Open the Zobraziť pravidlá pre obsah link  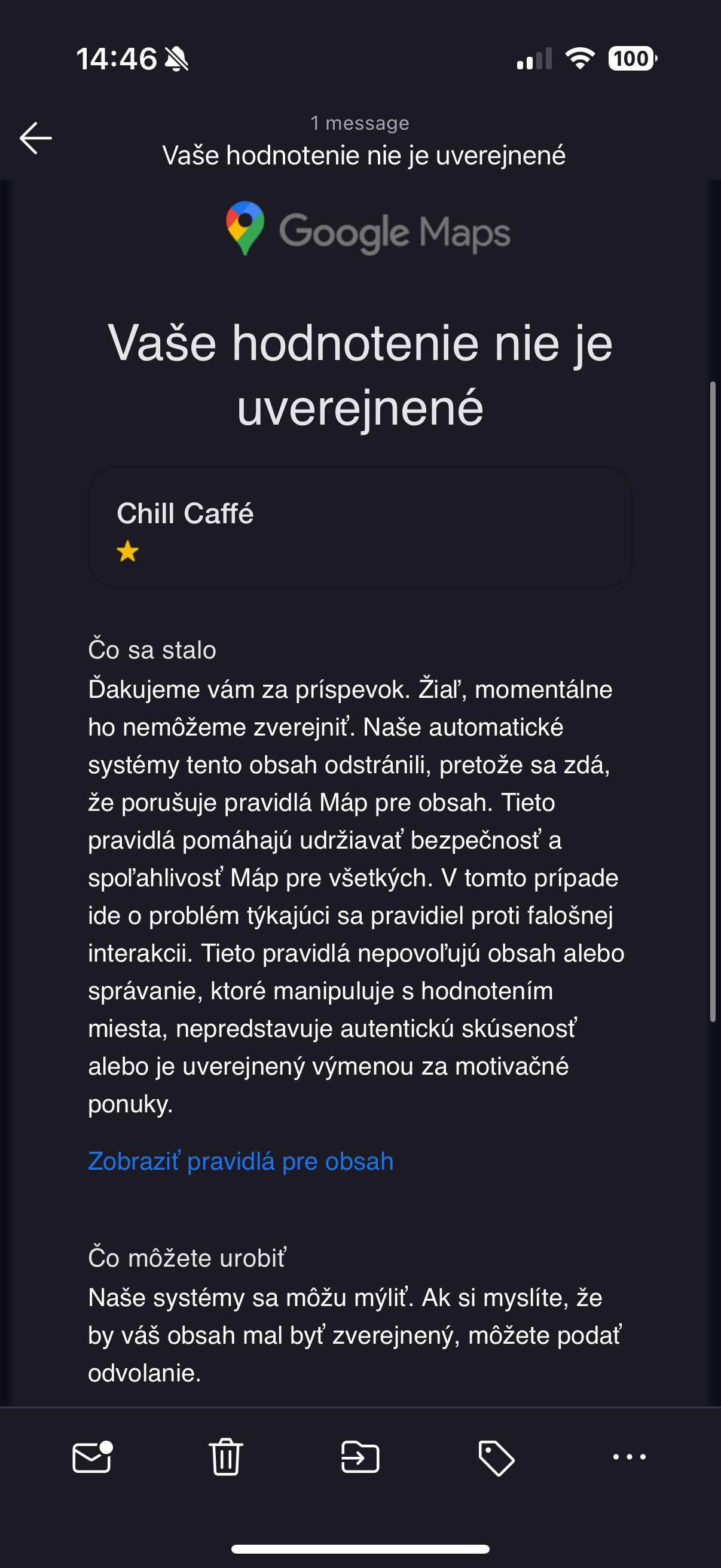point(240,1161)
